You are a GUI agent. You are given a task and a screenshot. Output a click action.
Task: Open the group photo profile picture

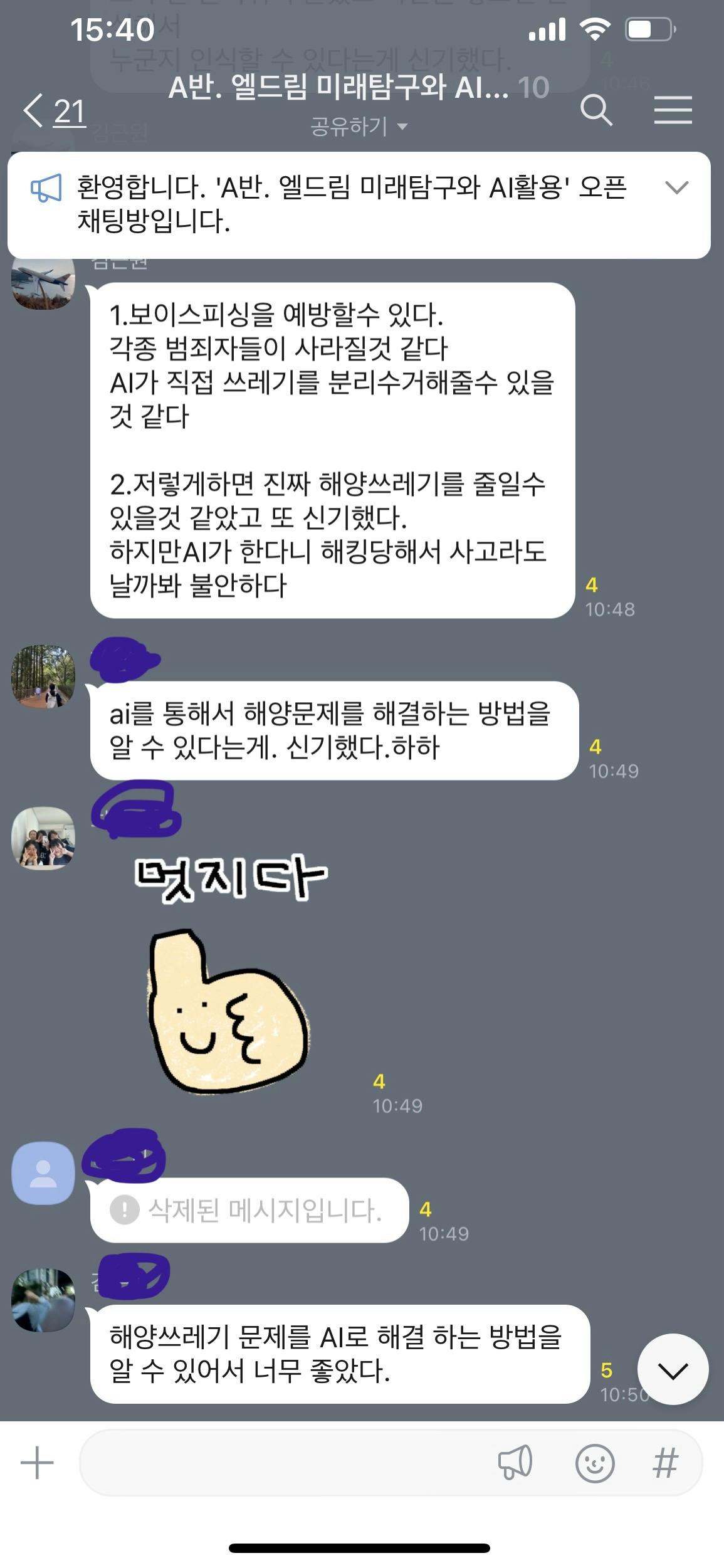coord(43,838)
